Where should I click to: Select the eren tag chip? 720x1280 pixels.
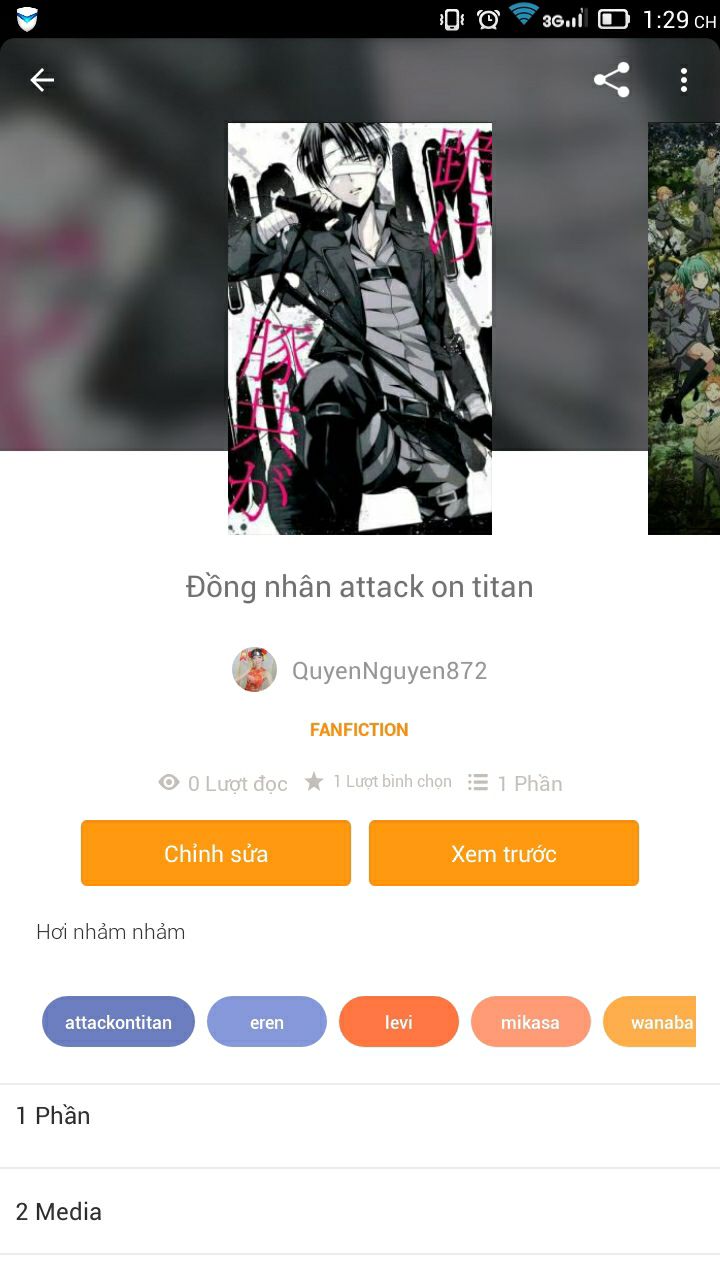point(267,1022)
